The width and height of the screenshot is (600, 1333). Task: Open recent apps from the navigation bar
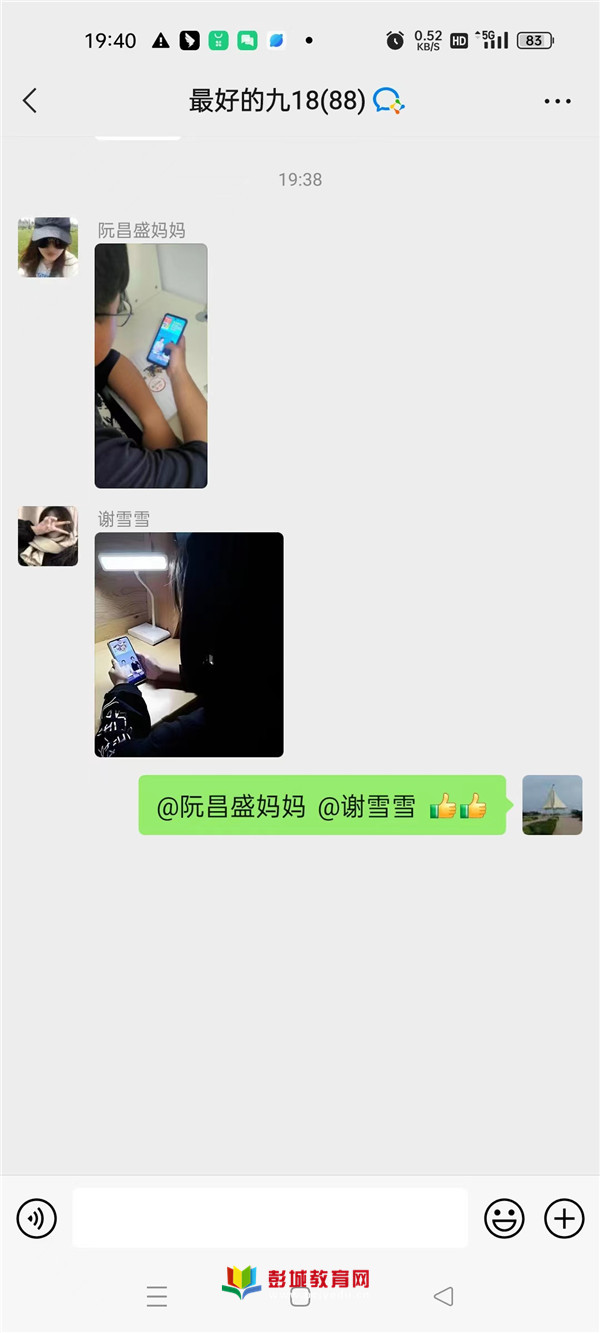[x=157, y=1297]
